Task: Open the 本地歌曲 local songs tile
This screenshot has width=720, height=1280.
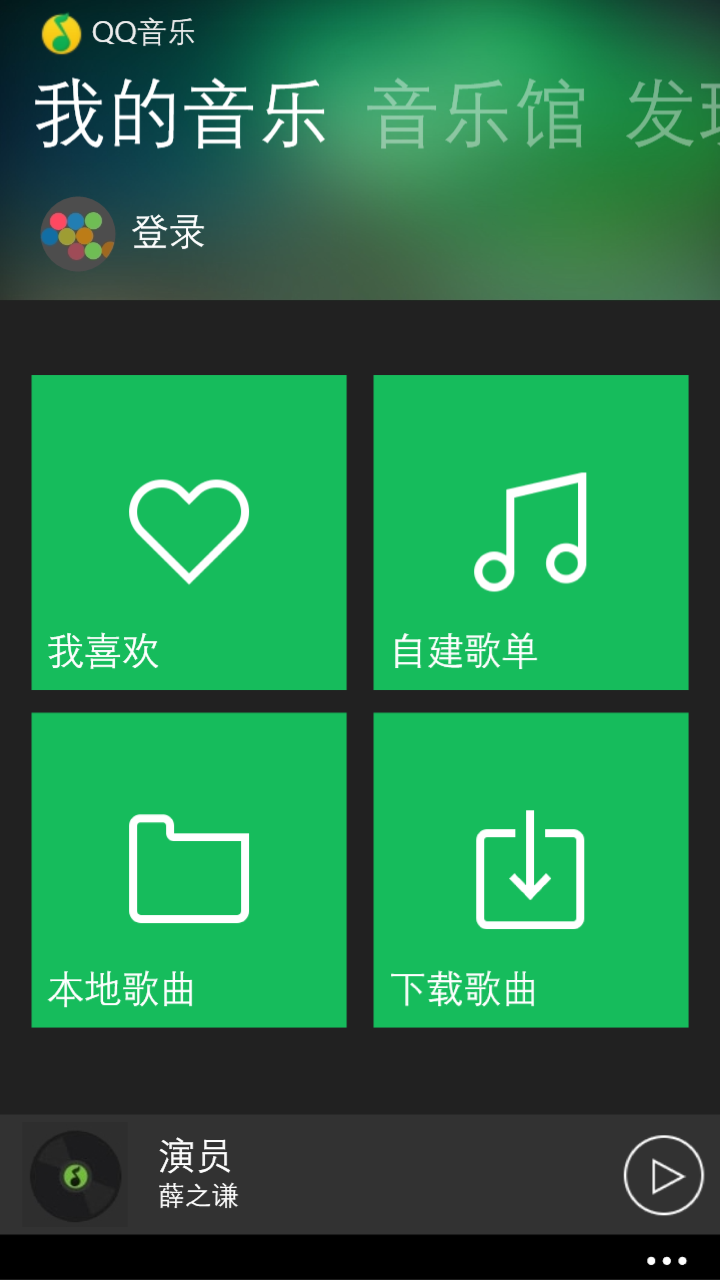Action: tap(189, 869)
